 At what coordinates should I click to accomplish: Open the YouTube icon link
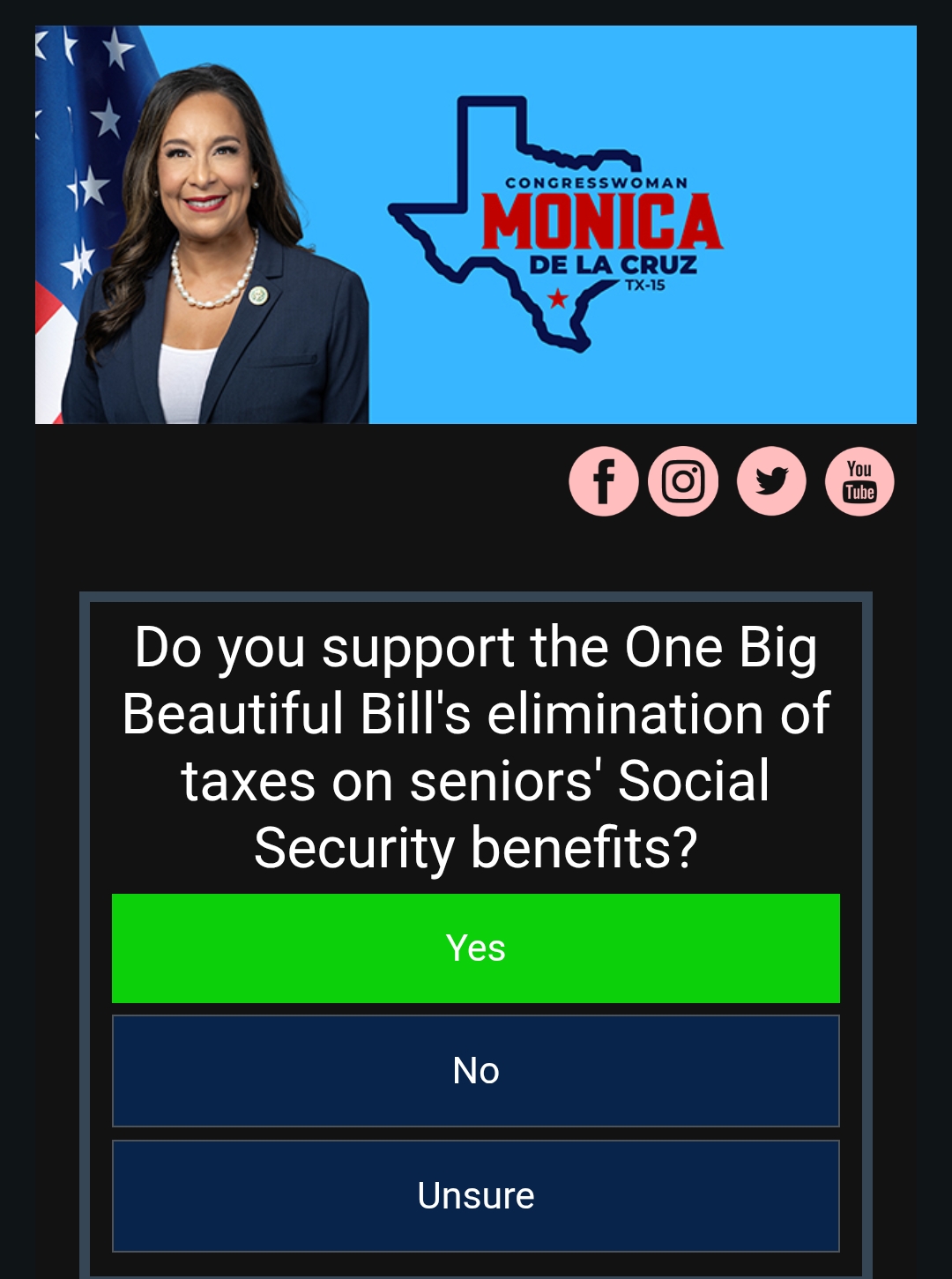pos(859,481)
